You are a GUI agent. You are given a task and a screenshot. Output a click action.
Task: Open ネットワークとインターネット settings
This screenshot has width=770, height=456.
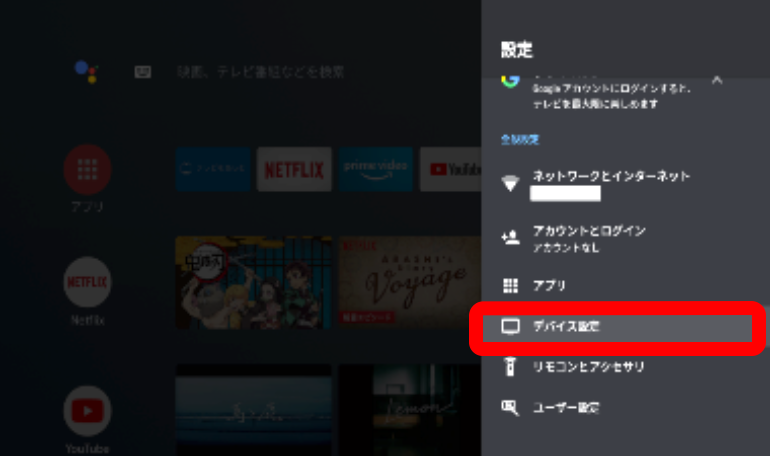610,182
